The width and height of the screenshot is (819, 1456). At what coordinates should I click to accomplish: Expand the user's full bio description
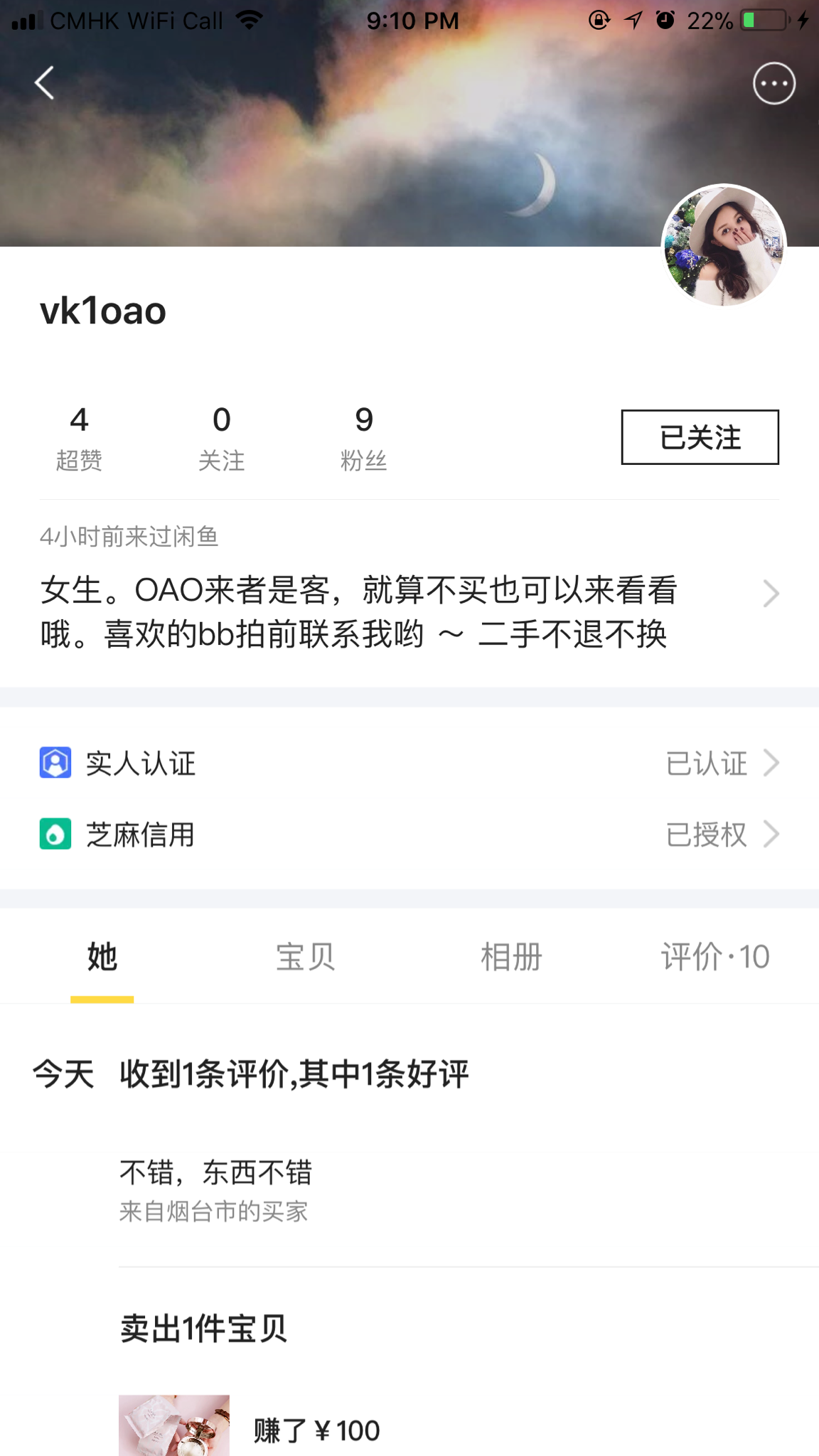coord(770,593)
